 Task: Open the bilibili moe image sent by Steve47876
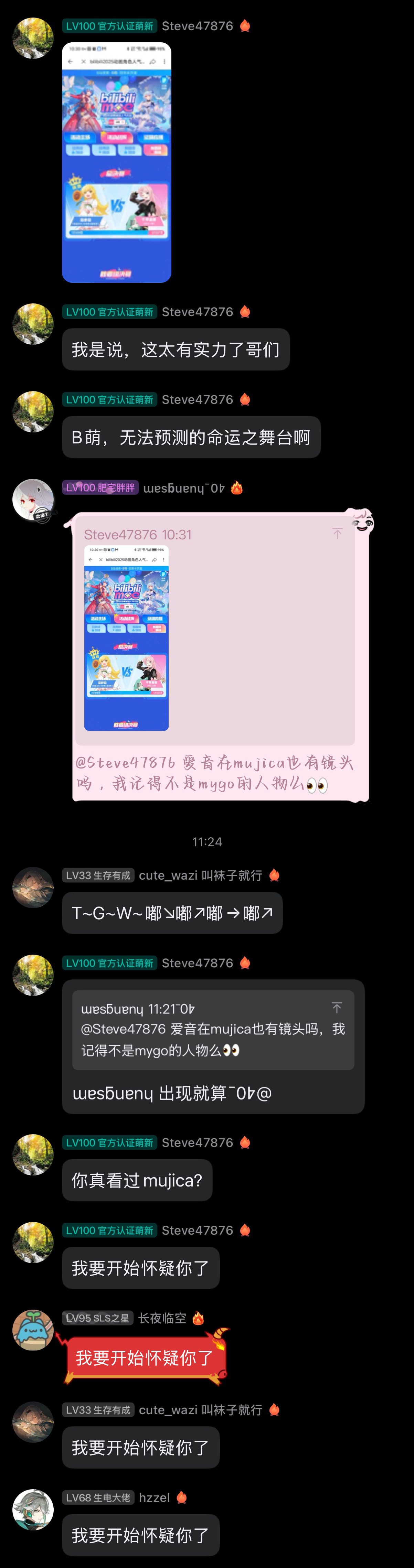116,162
